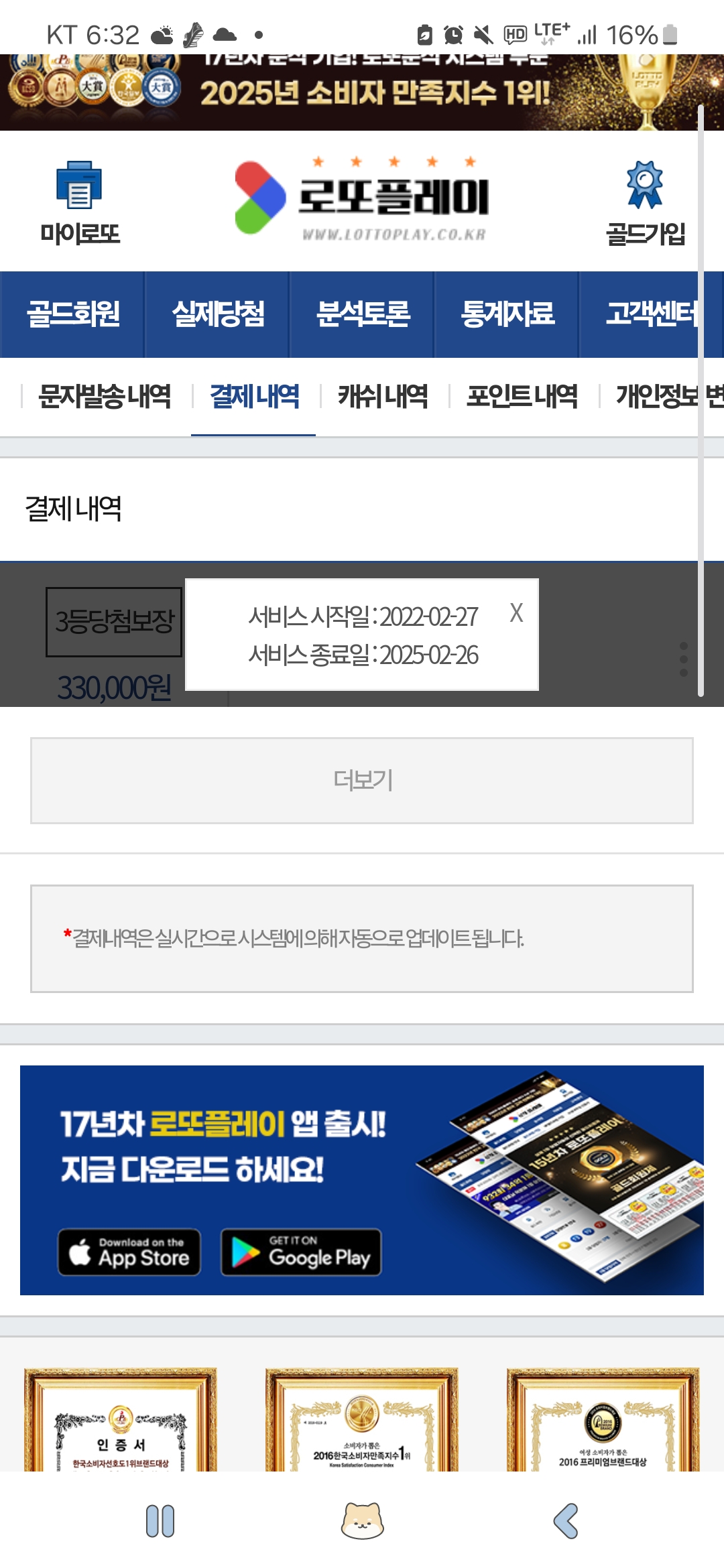The image size is (724, 1568).
Task: Open recent apps from navigation bar
Action: [x=160, y=1520]
